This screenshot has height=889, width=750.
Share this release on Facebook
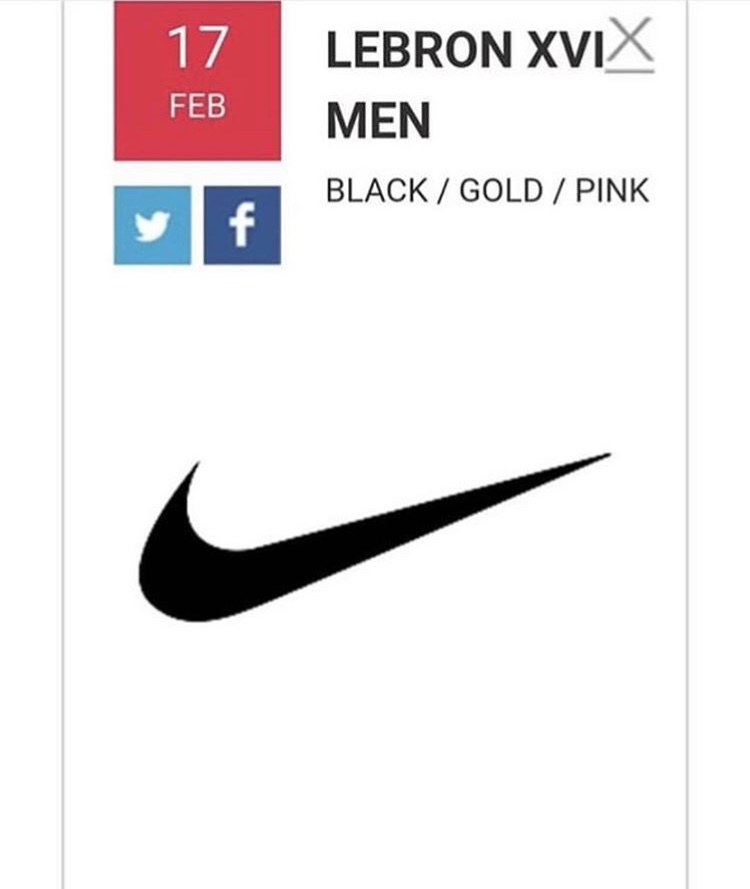pos(242,225)
